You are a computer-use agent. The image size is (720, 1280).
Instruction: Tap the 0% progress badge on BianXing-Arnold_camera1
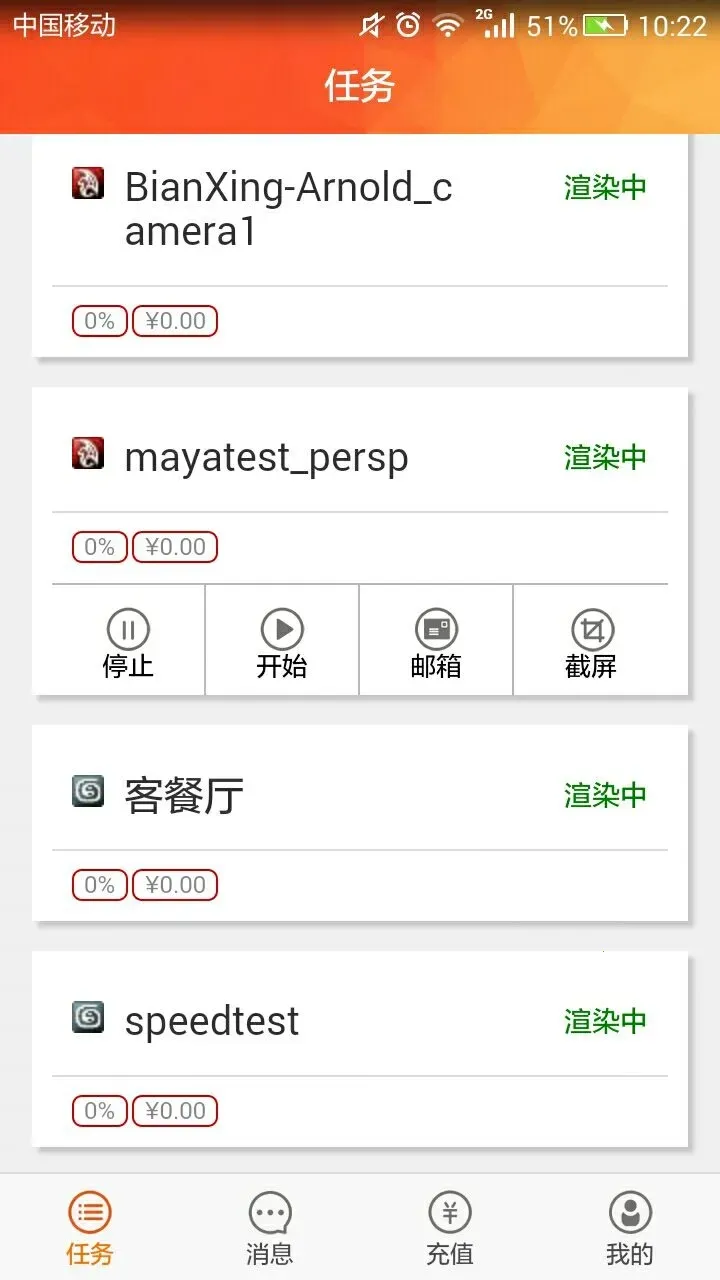coord(99,320)
